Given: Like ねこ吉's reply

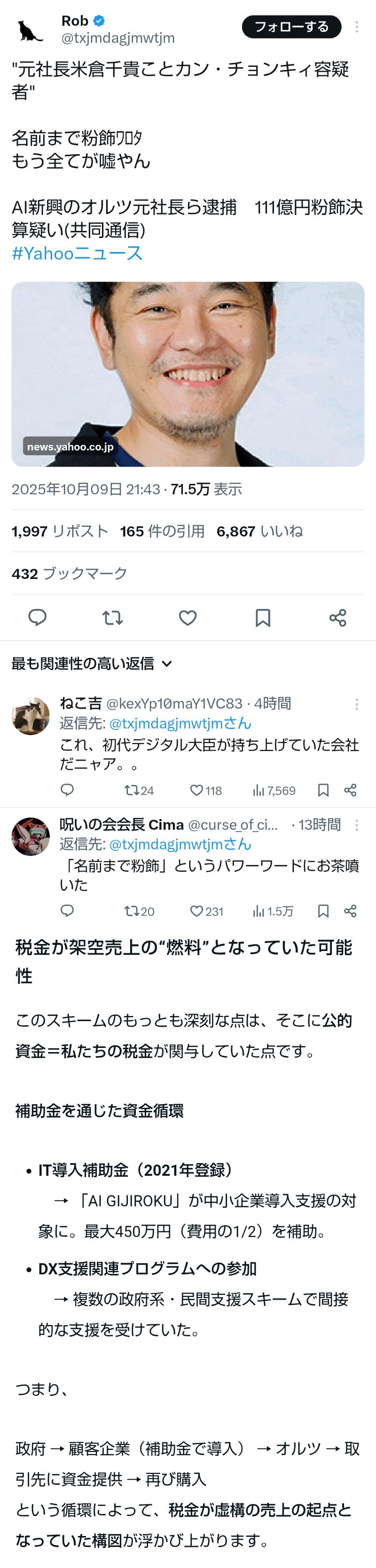Looking at the screenshot, I should 196,790.
